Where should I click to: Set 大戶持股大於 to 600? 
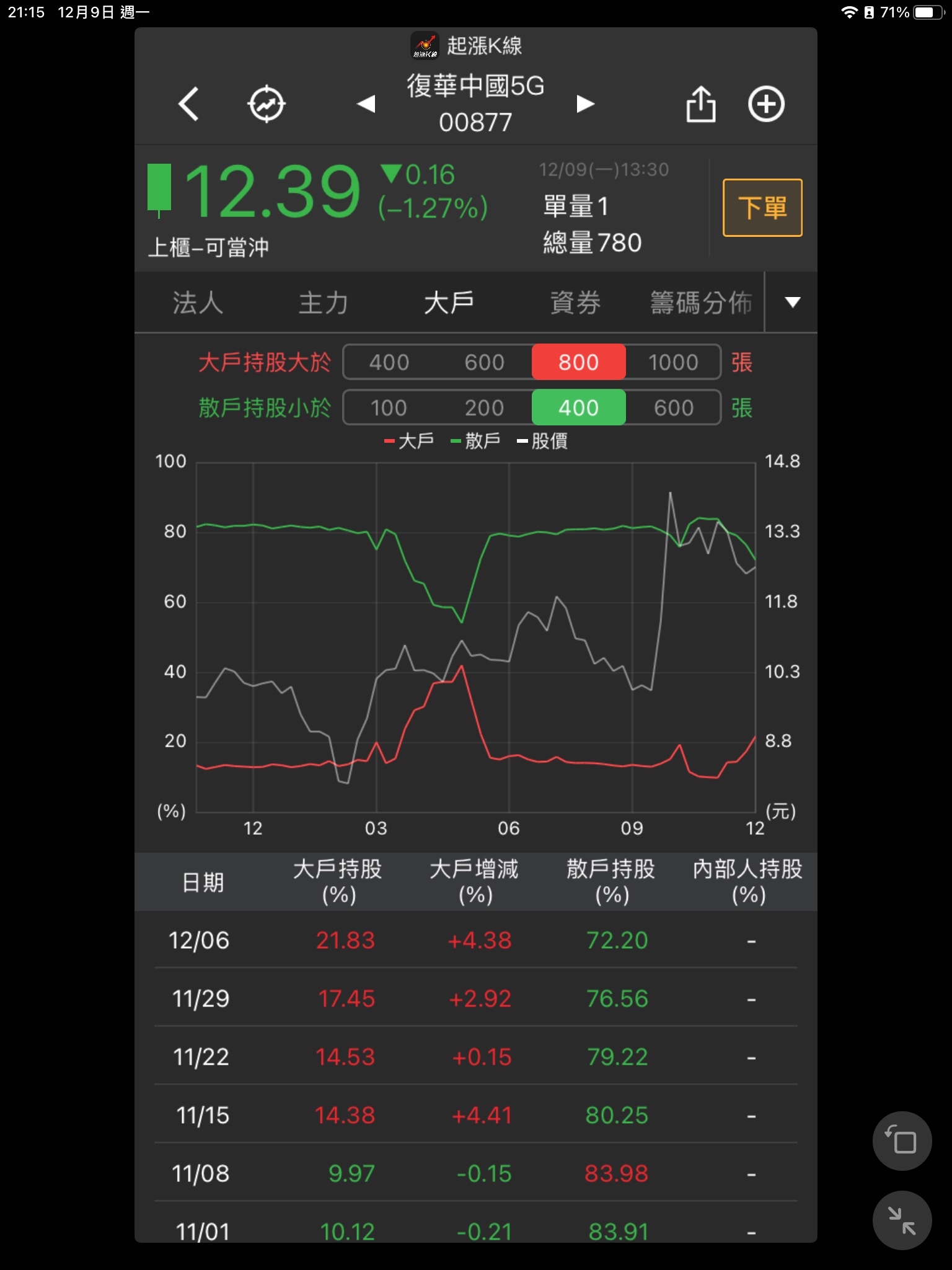point(485,362)
